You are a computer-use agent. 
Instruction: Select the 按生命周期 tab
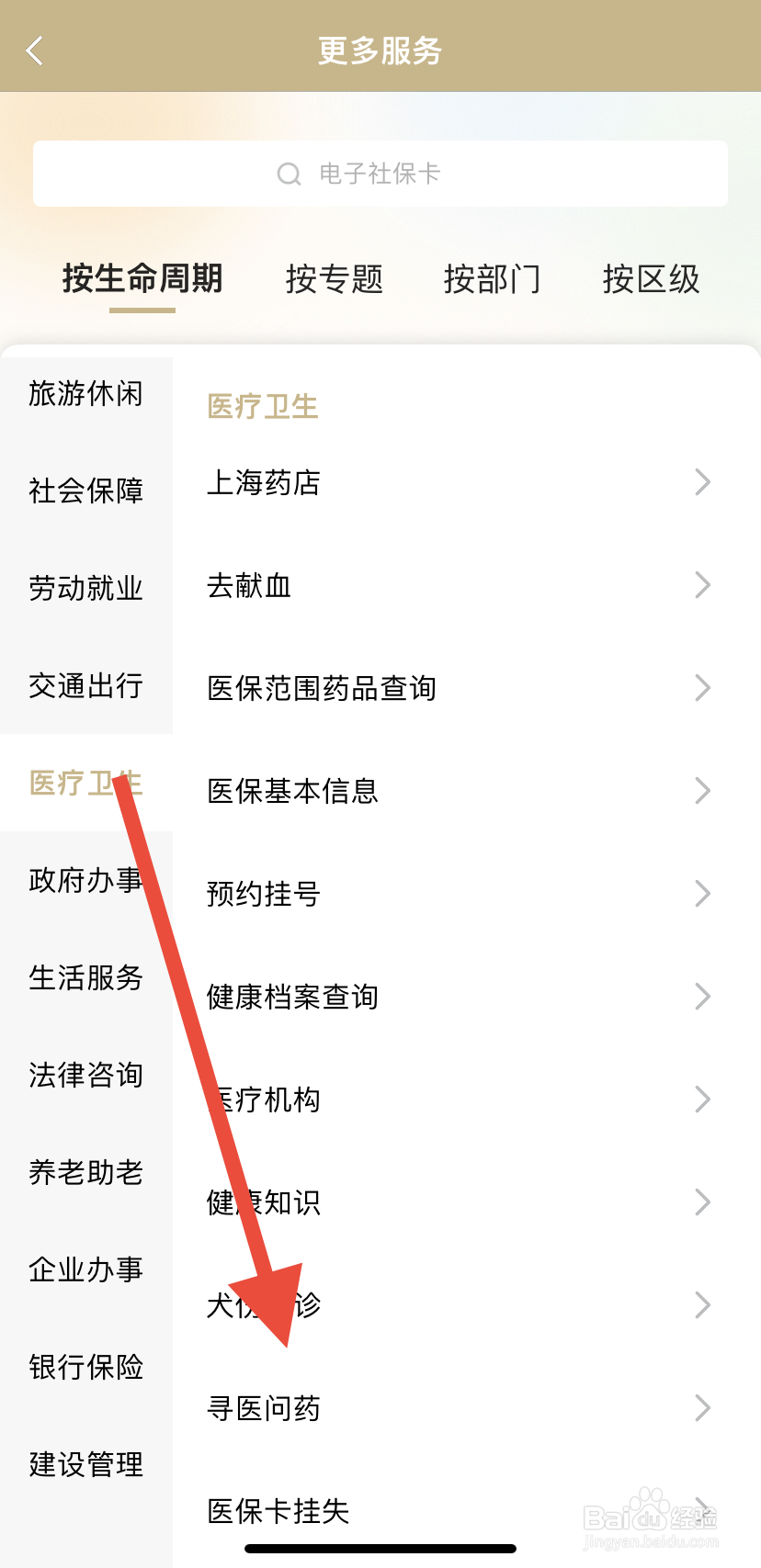pos(141,279)
